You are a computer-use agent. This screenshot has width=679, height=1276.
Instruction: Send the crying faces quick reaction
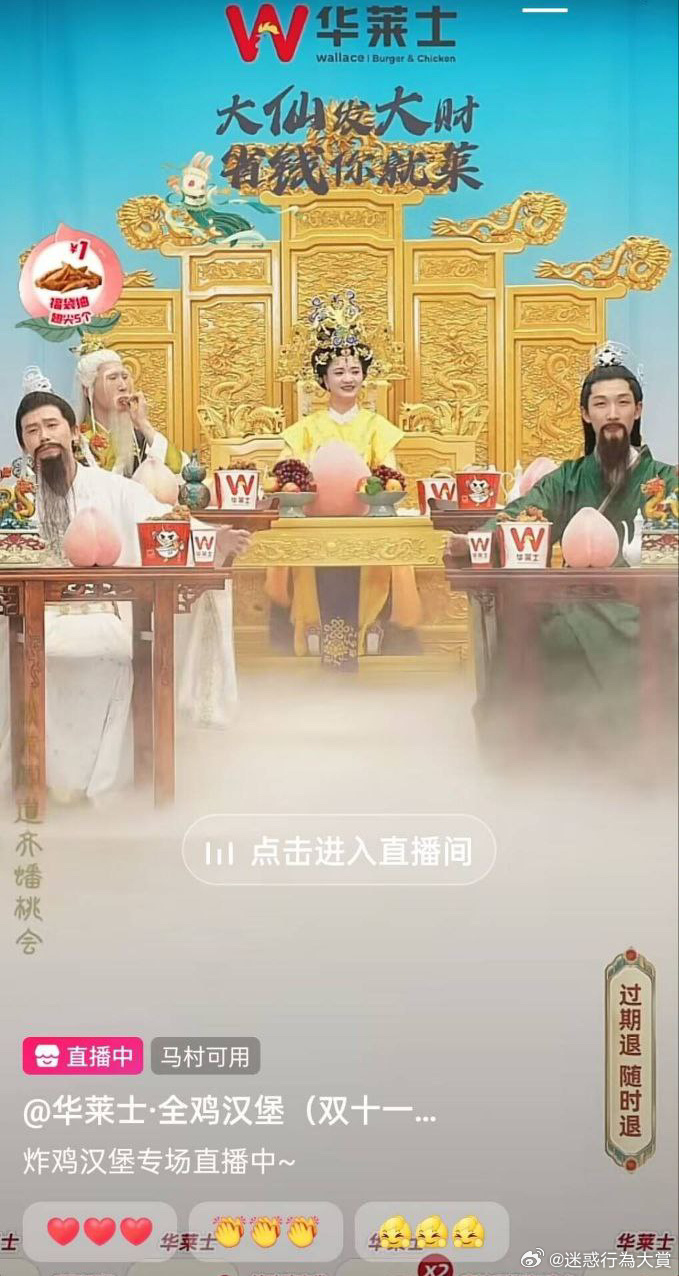click(431, 1231)
